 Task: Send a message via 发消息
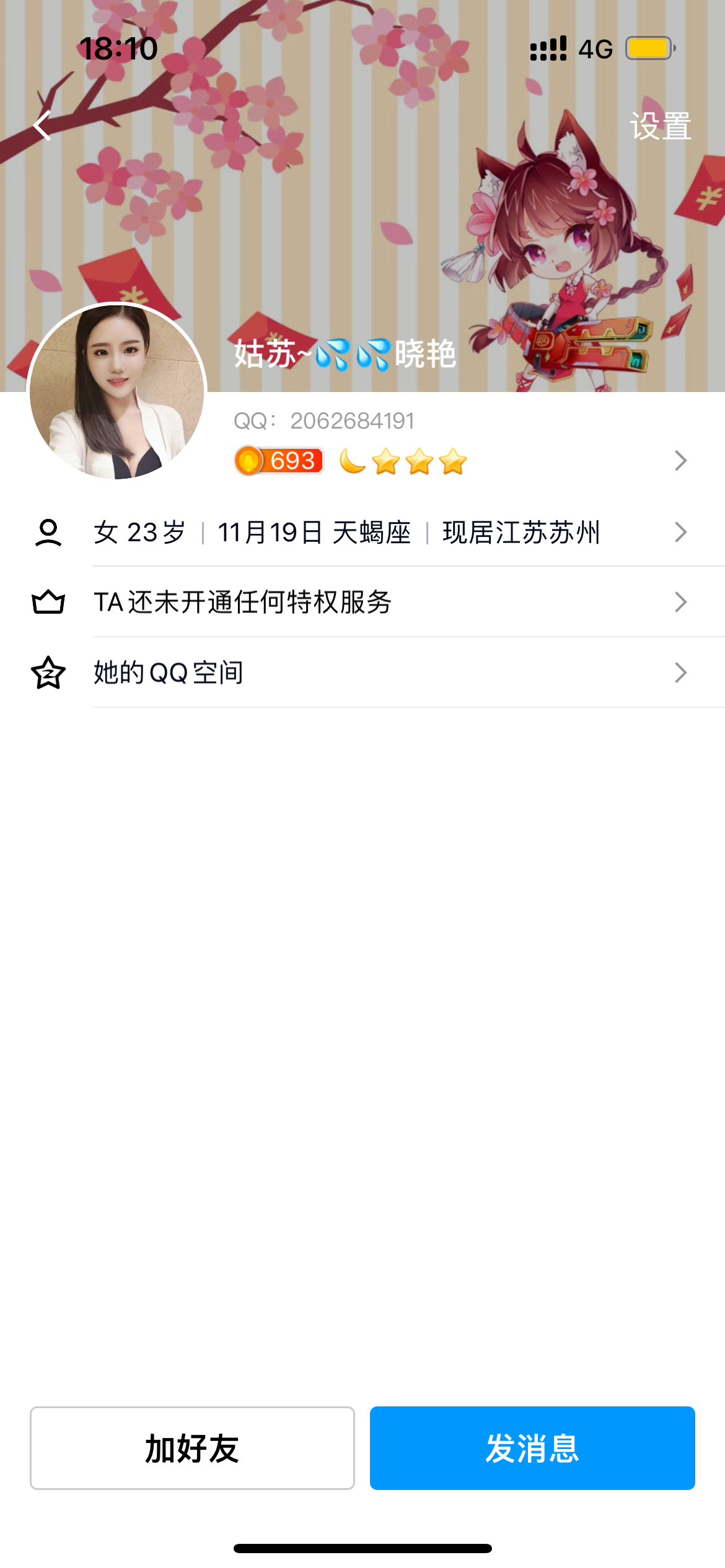pos(532,1448)
